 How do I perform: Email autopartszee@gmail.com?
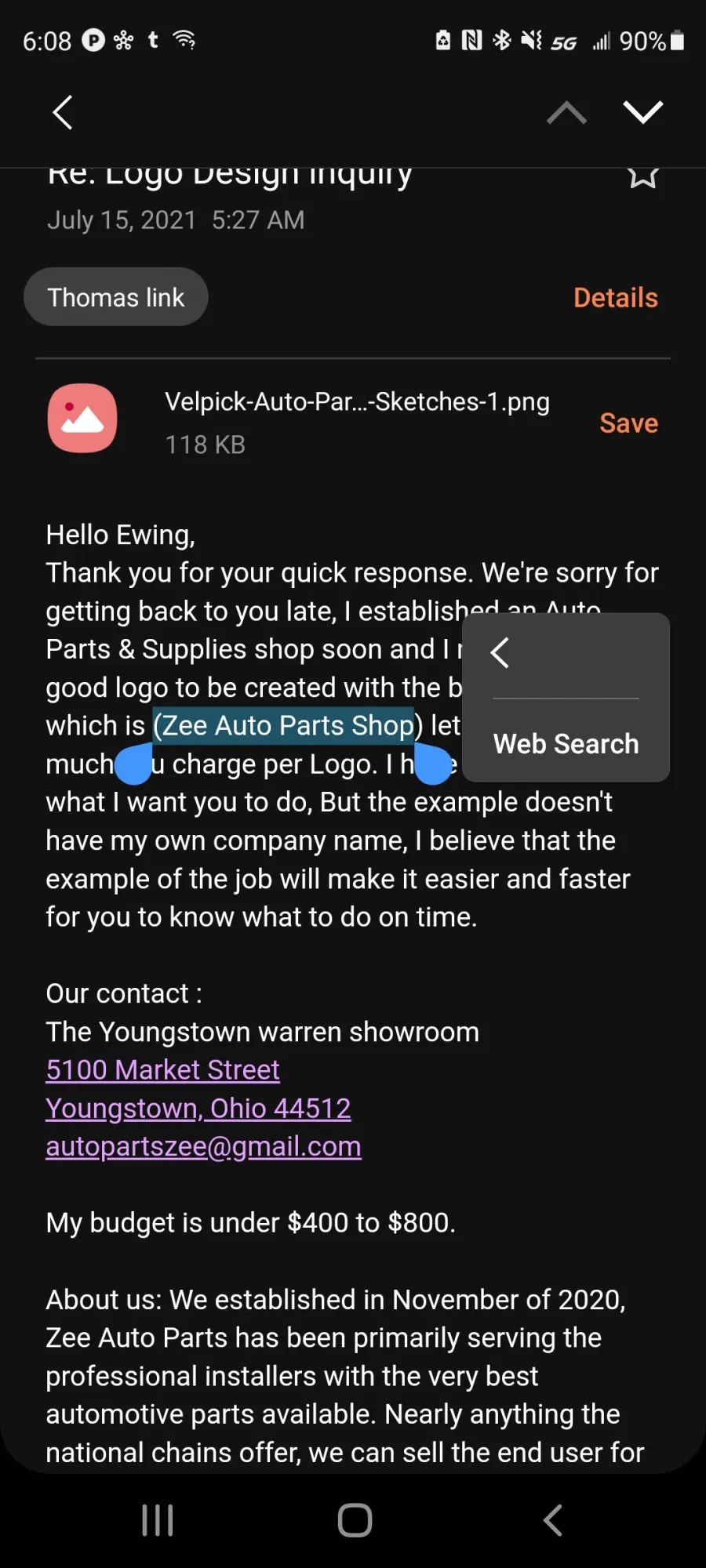pyautogui.click(x=203, y=1147)
